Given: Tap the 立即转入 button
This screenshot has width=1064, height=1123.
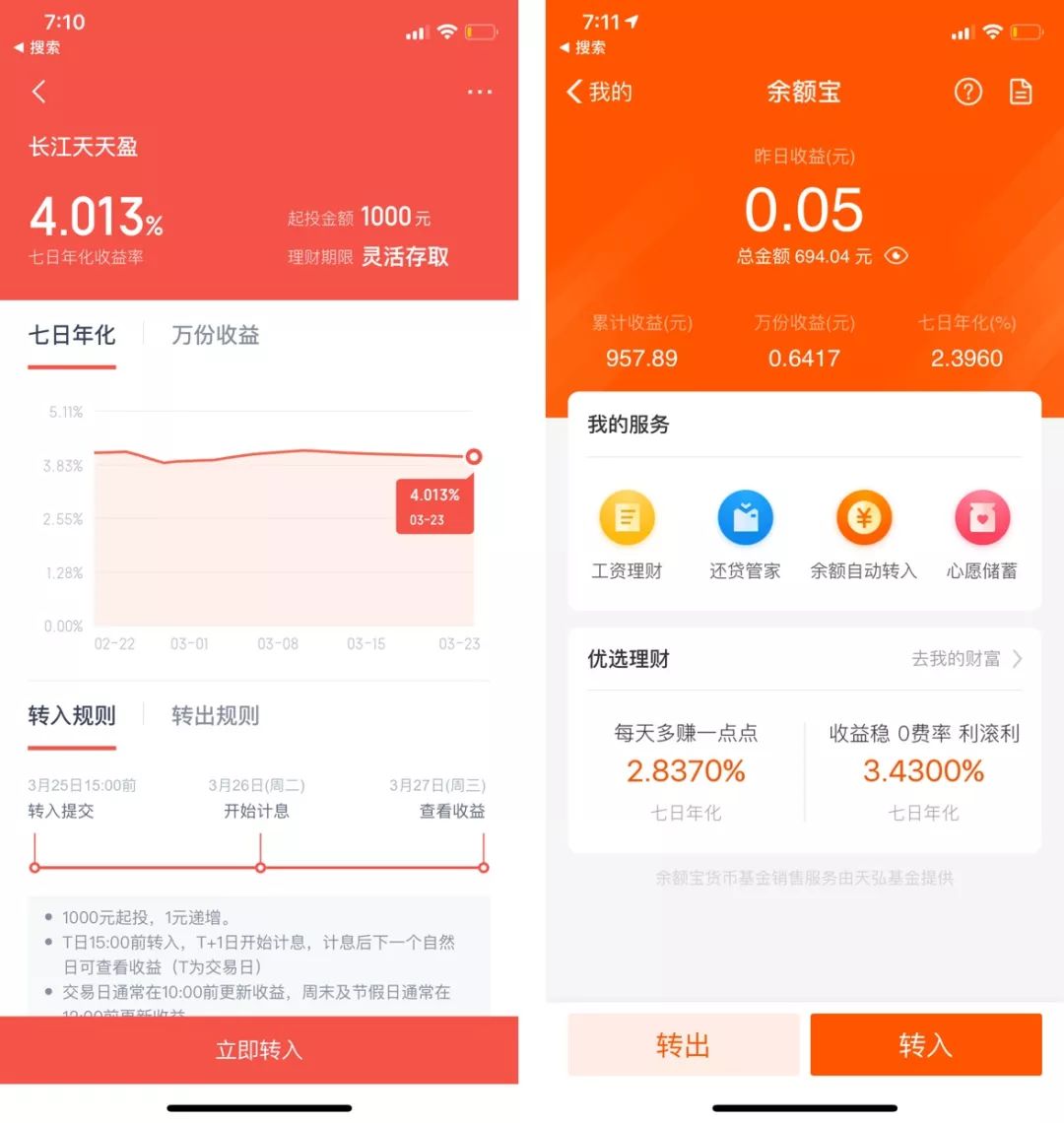Looking at the screenshot, I should [x=259, y=1050].
